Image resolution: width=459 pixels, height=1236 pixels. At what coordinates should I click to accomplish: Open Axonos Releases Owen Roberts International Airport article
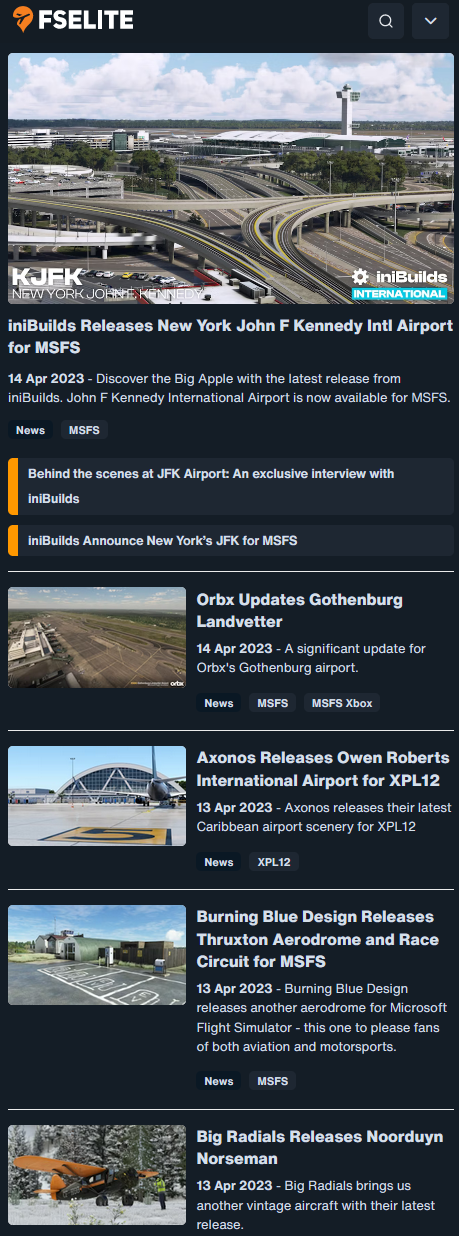[323, 769]
